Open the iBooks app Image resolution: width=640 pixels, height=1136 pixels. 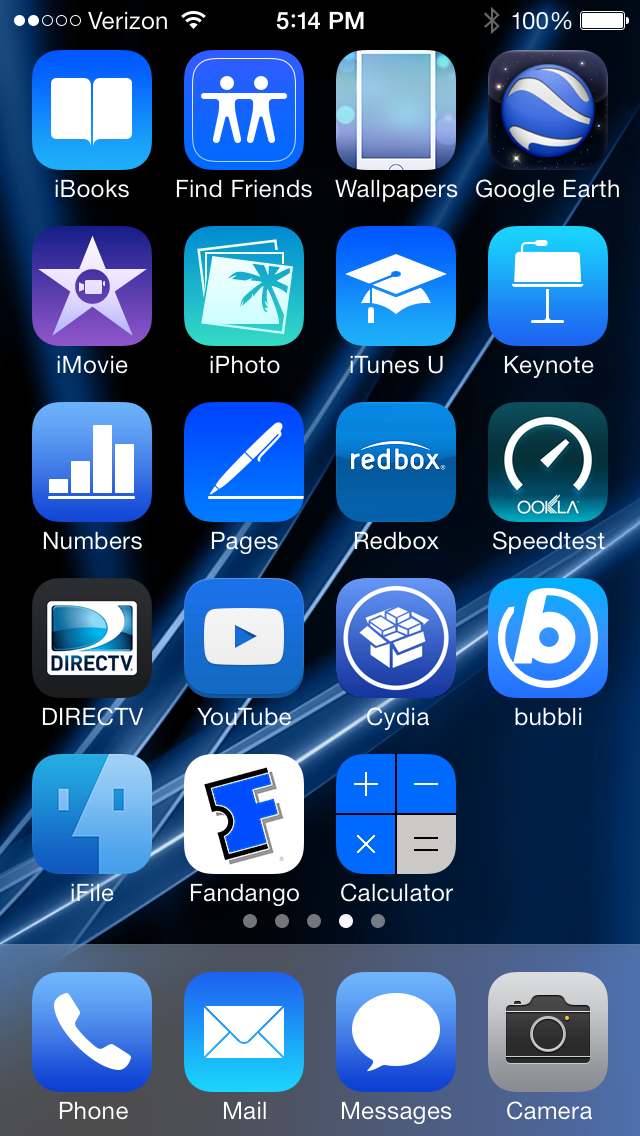coord(92,109)
